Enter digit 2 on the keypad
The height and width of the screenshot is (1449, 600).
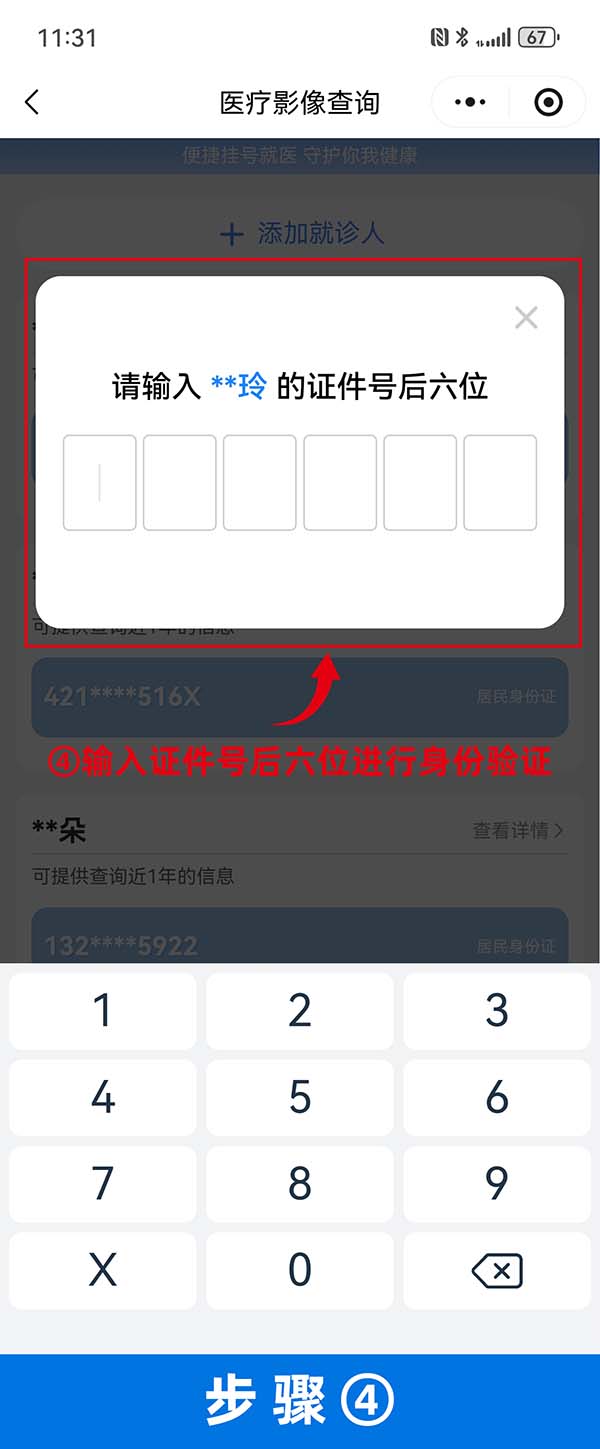click(x=300, y=1011)
